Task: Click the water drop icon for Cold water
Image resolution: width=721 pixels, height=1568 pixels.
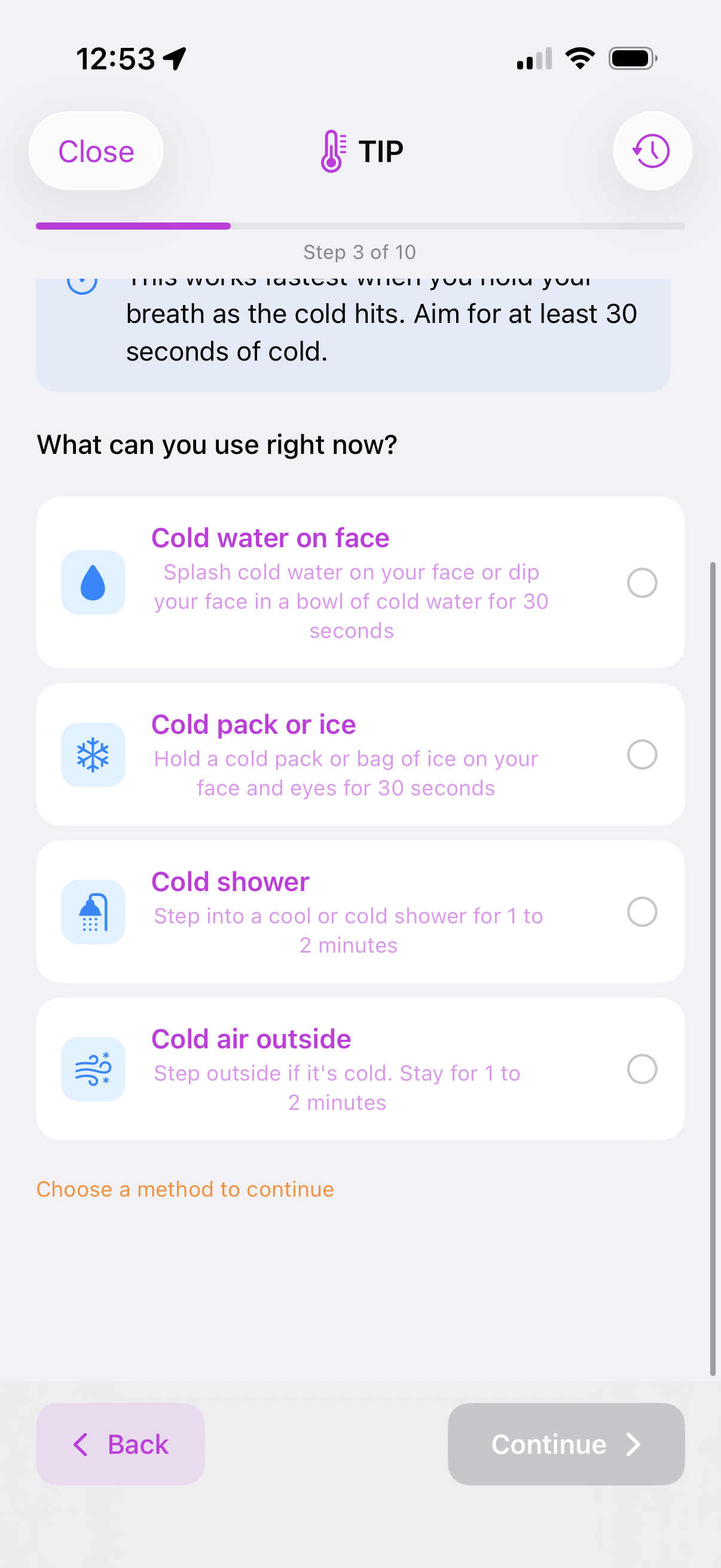Action: [x=93, y=582]
